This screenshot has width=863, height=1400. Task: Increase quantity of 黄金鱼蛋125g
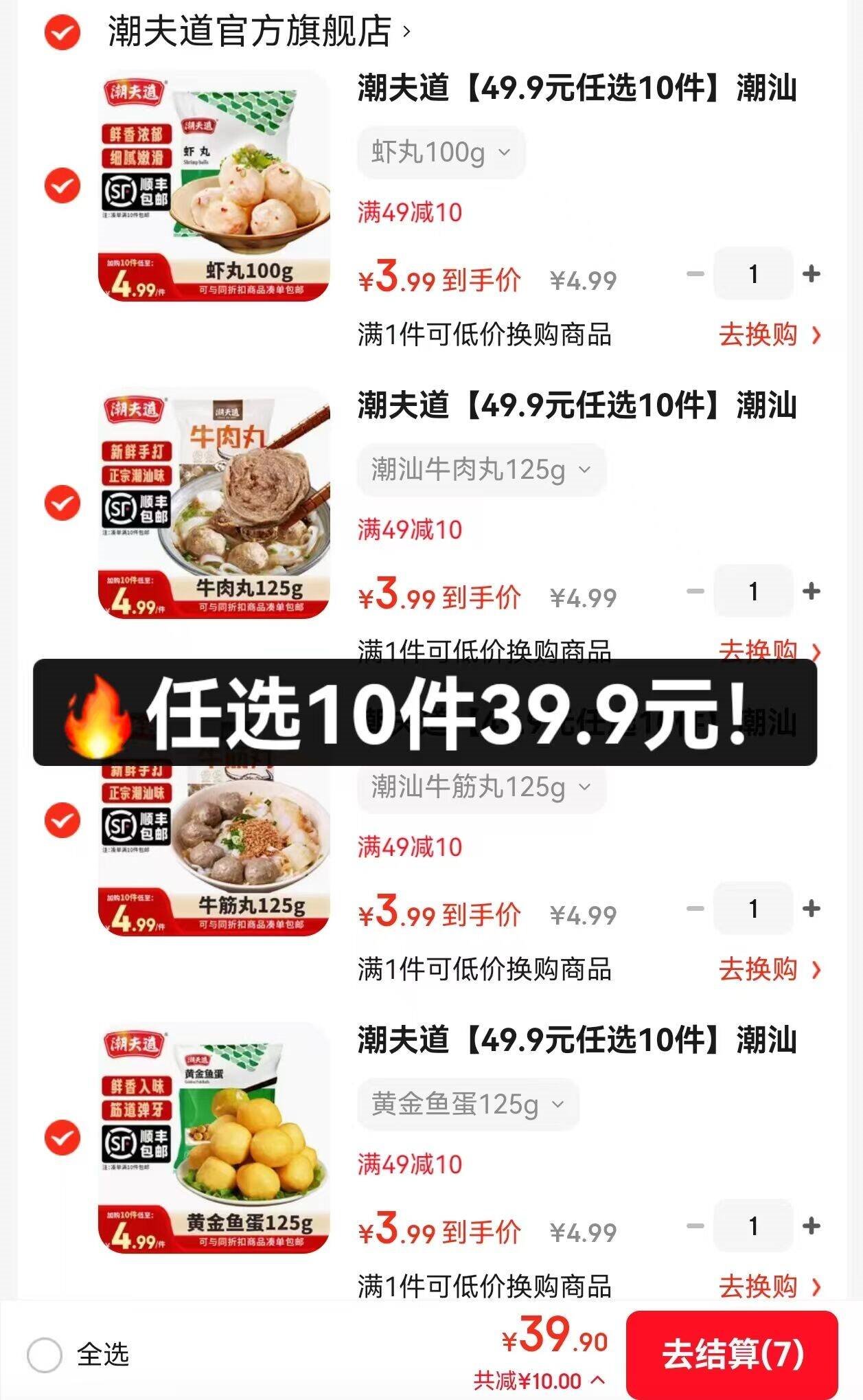812,1226
